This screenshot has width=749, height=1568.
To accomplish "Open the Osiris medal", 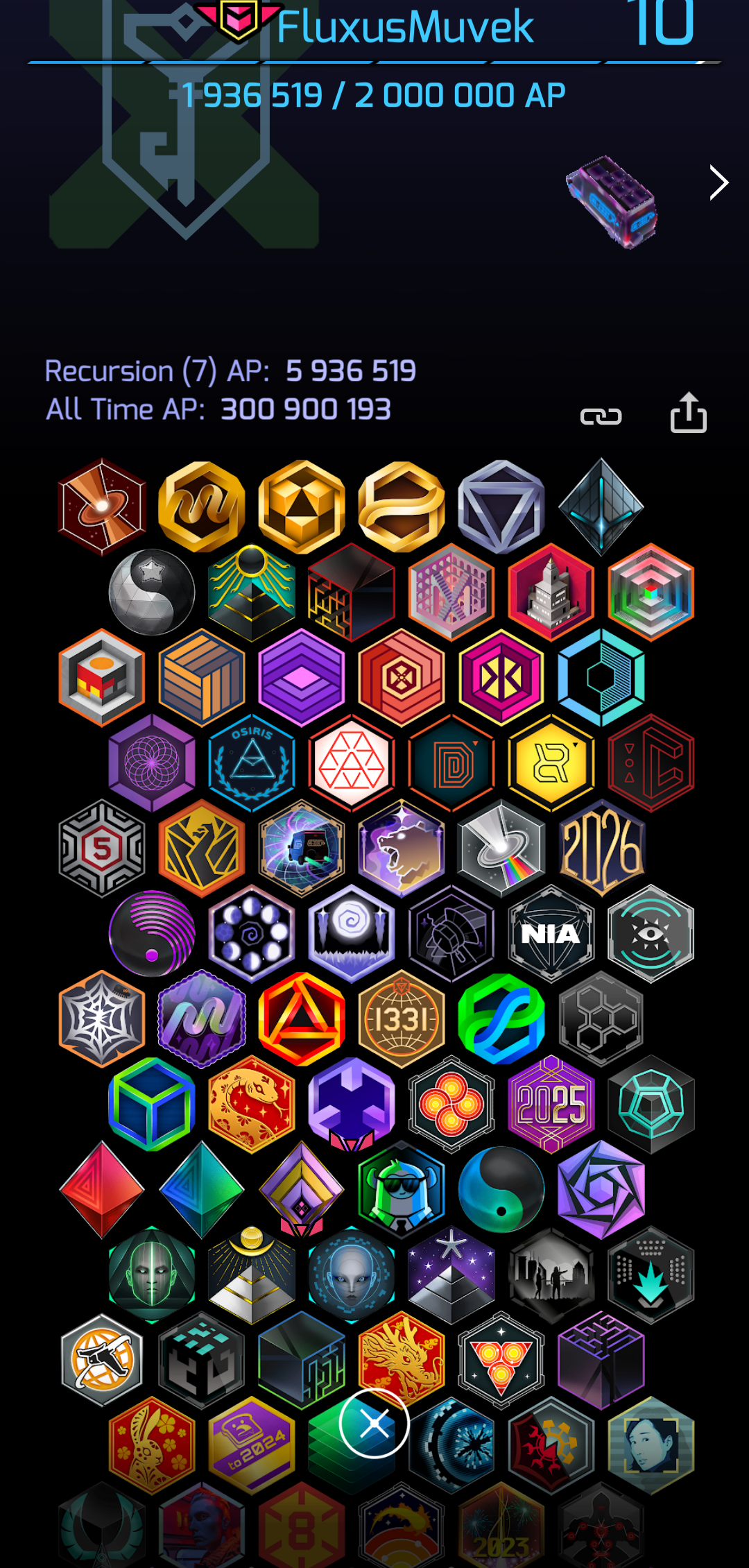I will (x=252, y=762).
